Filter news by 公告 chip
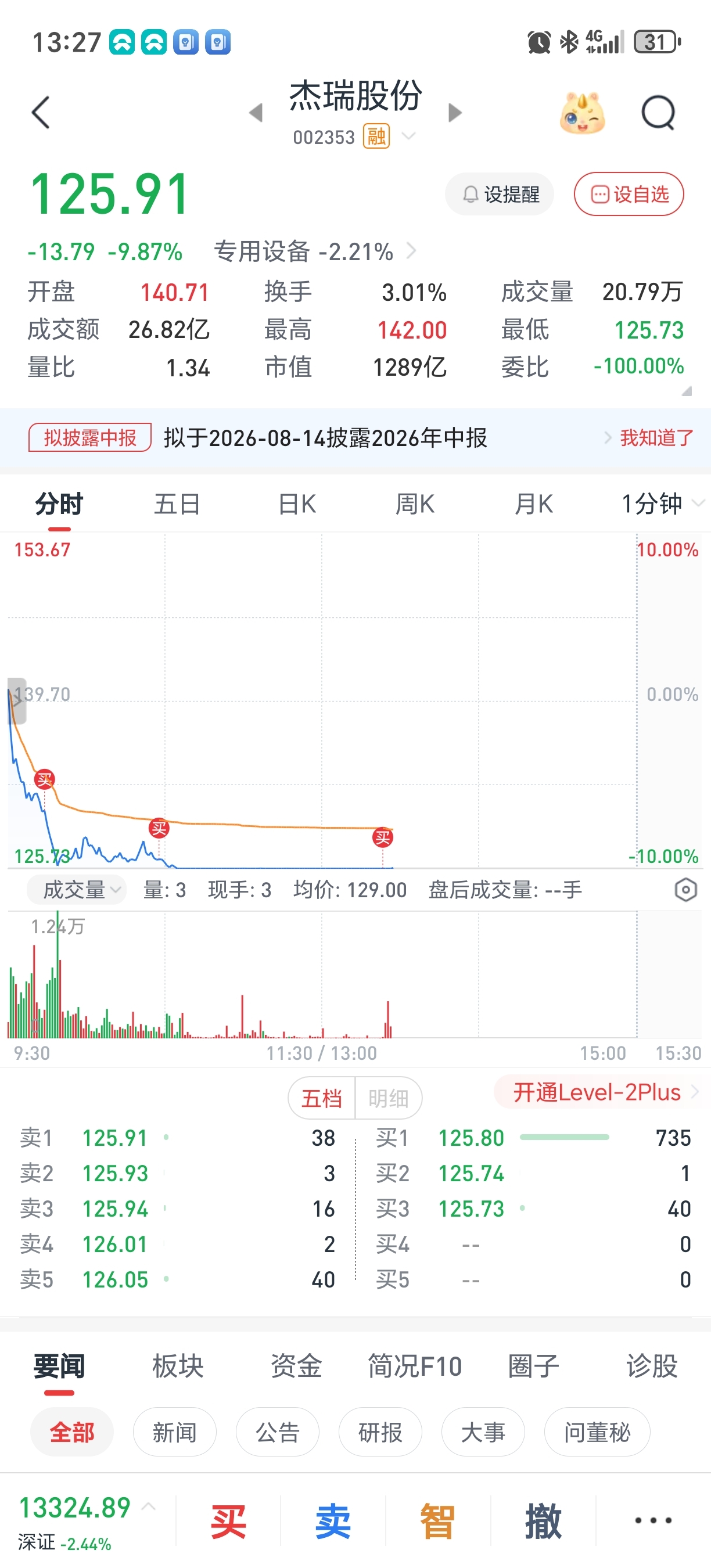This screenshot has width=711, height=1568. 278,1432
